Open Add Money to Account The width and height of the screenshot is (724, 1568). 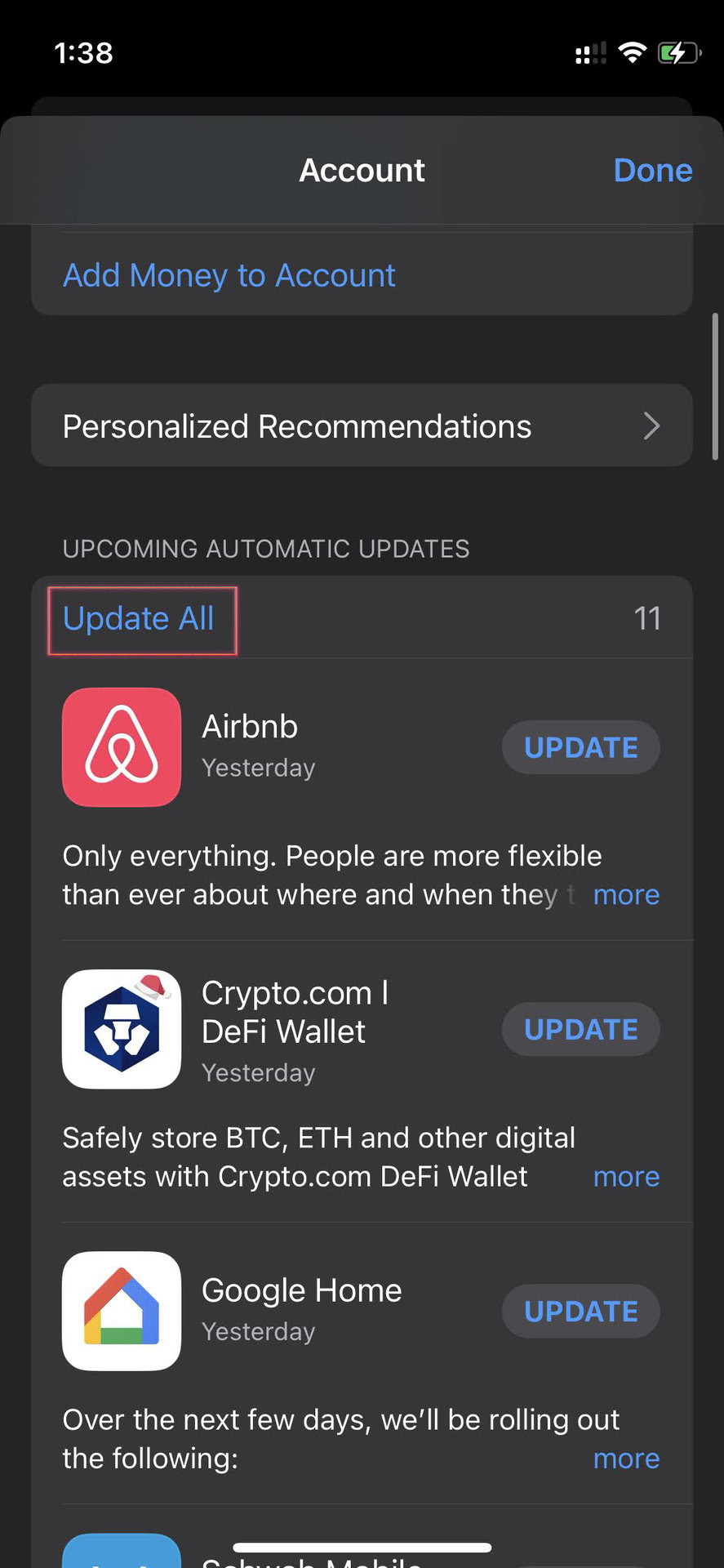(229, 275)
